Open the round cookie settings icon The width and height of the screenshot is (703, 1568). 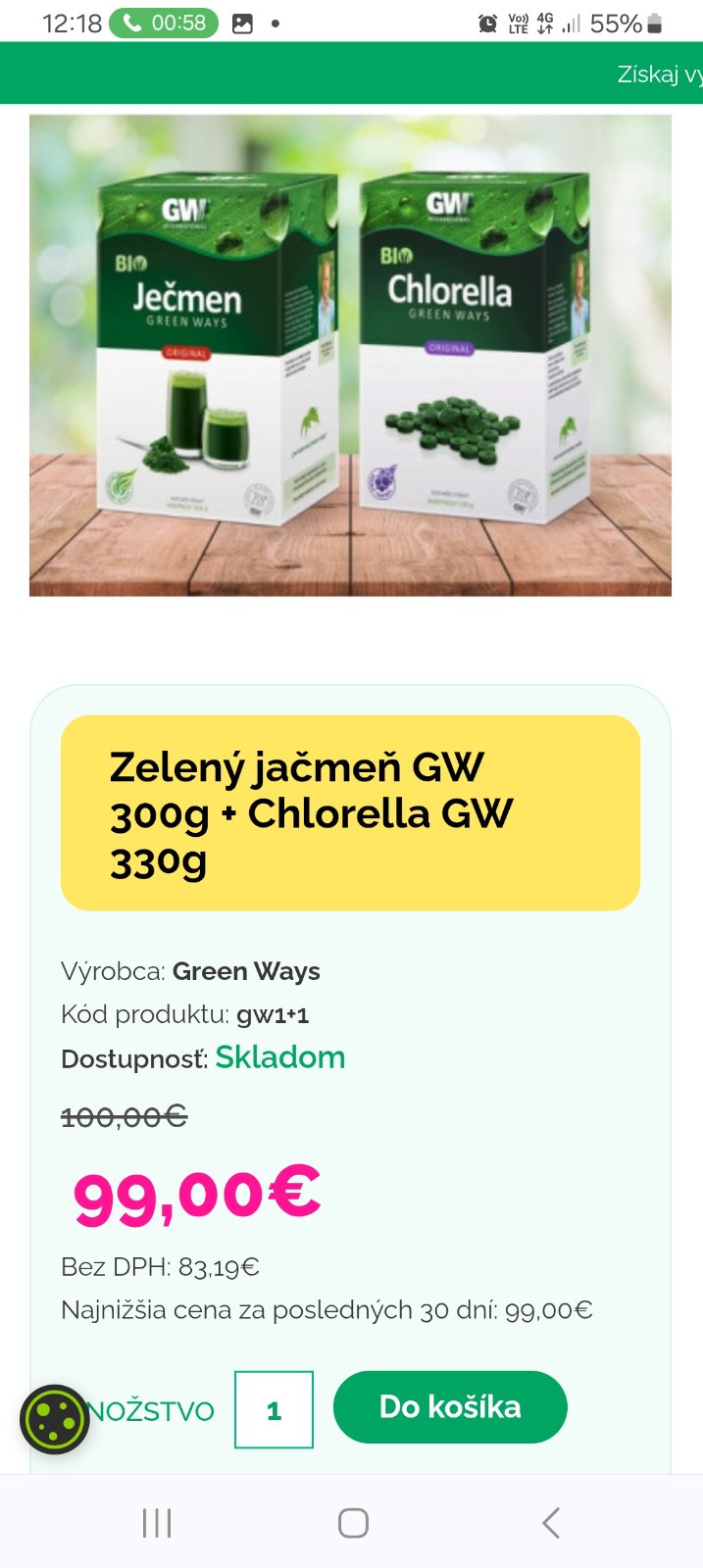tap(55, 1419)
